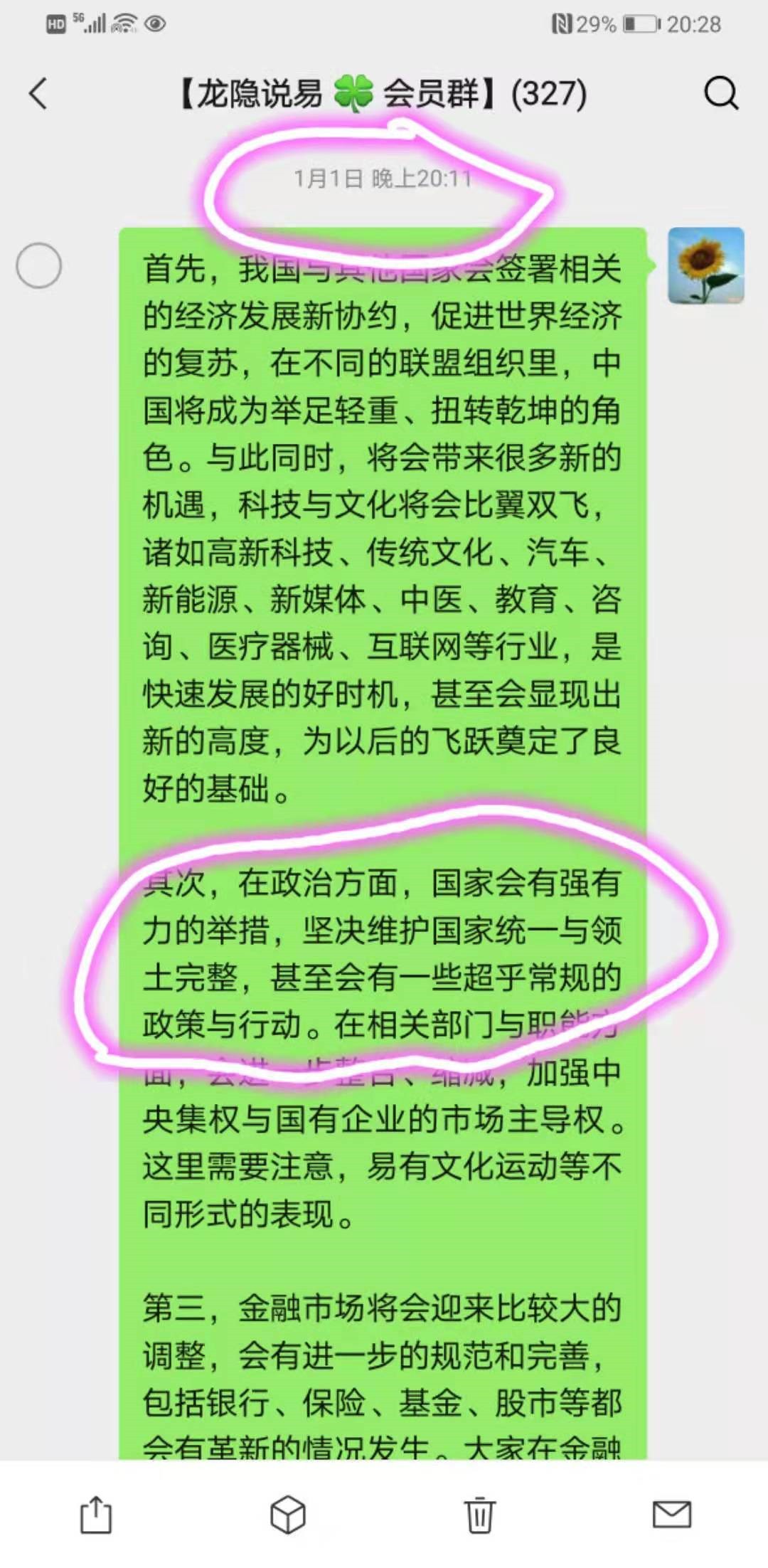768x1568 pixels.
Task: Delete selected messages with the trash icon
Action: coord(480,1514)
